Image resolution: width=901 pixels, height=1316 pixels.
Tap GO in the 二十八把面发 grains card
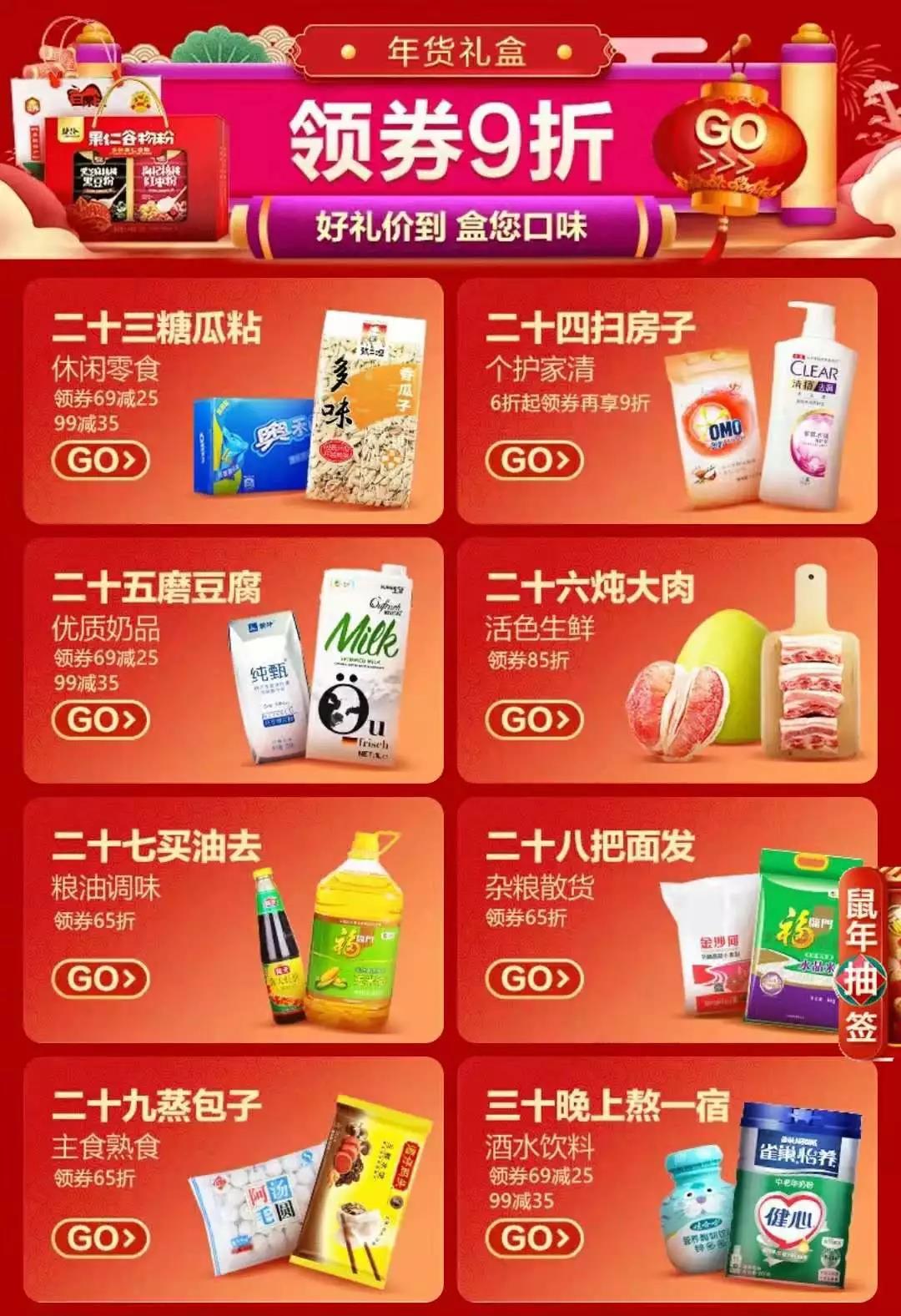(534, 978)
